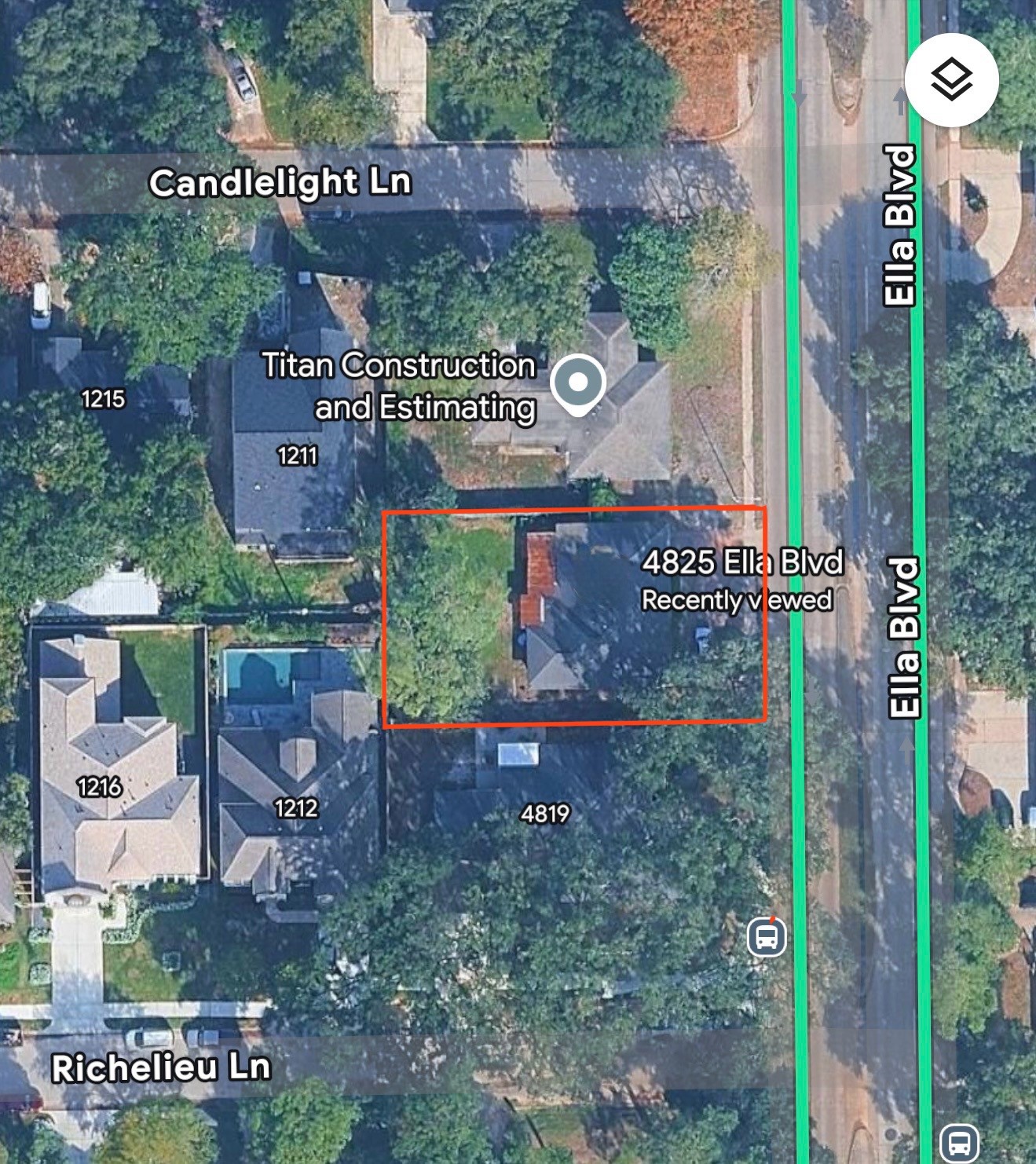The height and width of the screenshot is (1164, 1036).
Task: Open the Recently viewed entry
Action: click(737, 598)
